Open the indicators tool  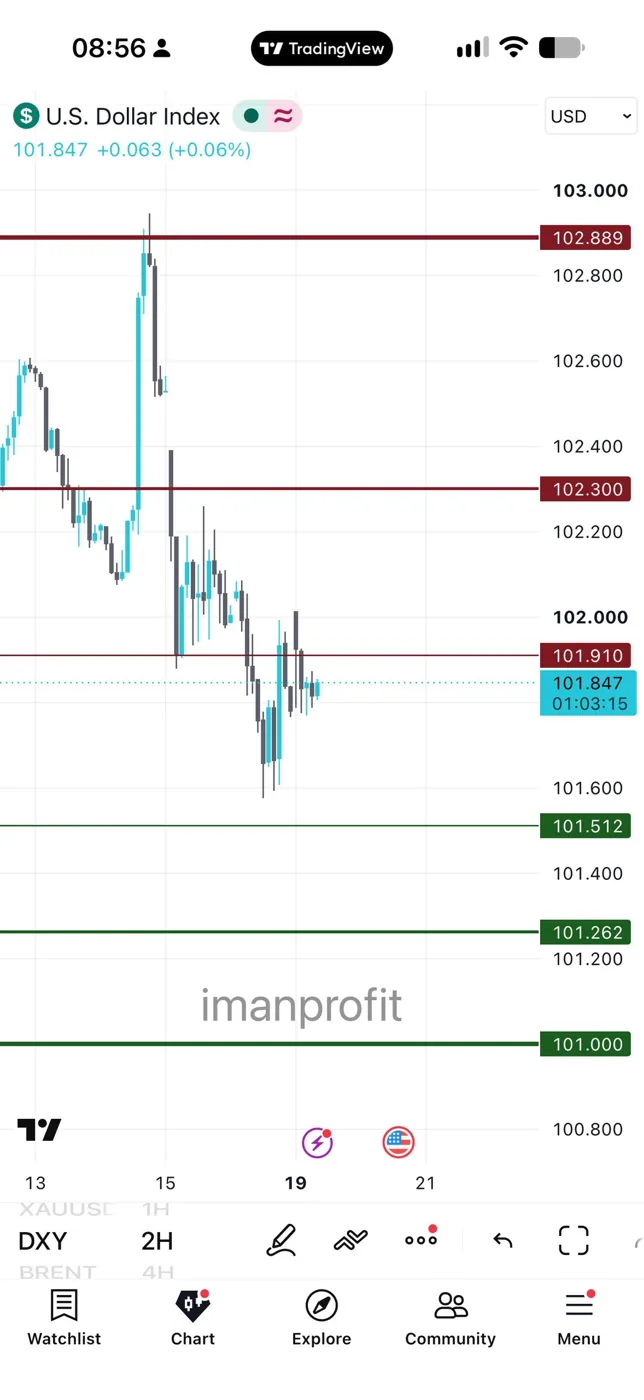(x=351, y=1241)
